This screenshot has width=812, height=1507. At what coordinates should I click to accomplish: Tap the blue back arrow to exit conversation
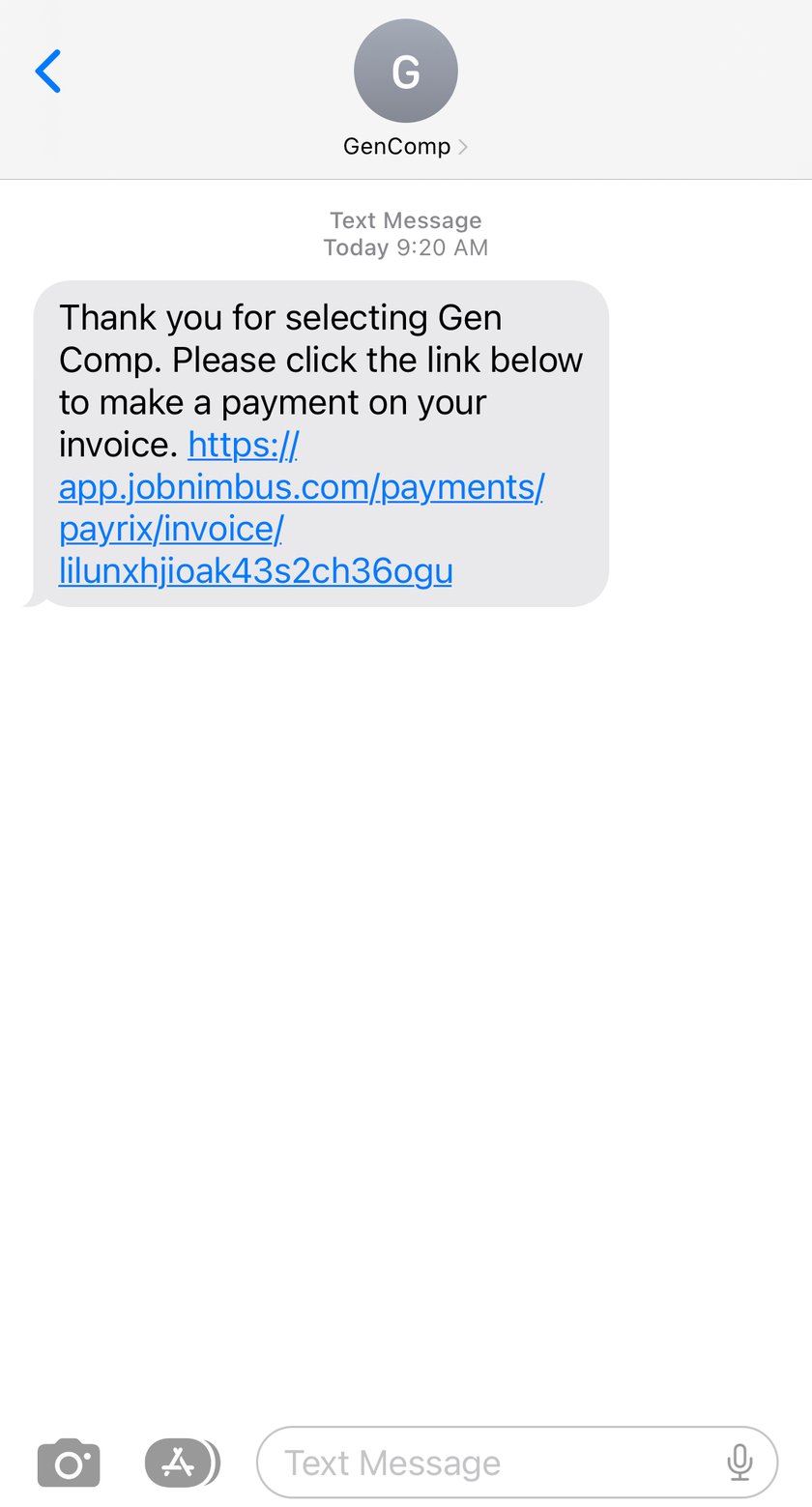click(x=48, y=71)
